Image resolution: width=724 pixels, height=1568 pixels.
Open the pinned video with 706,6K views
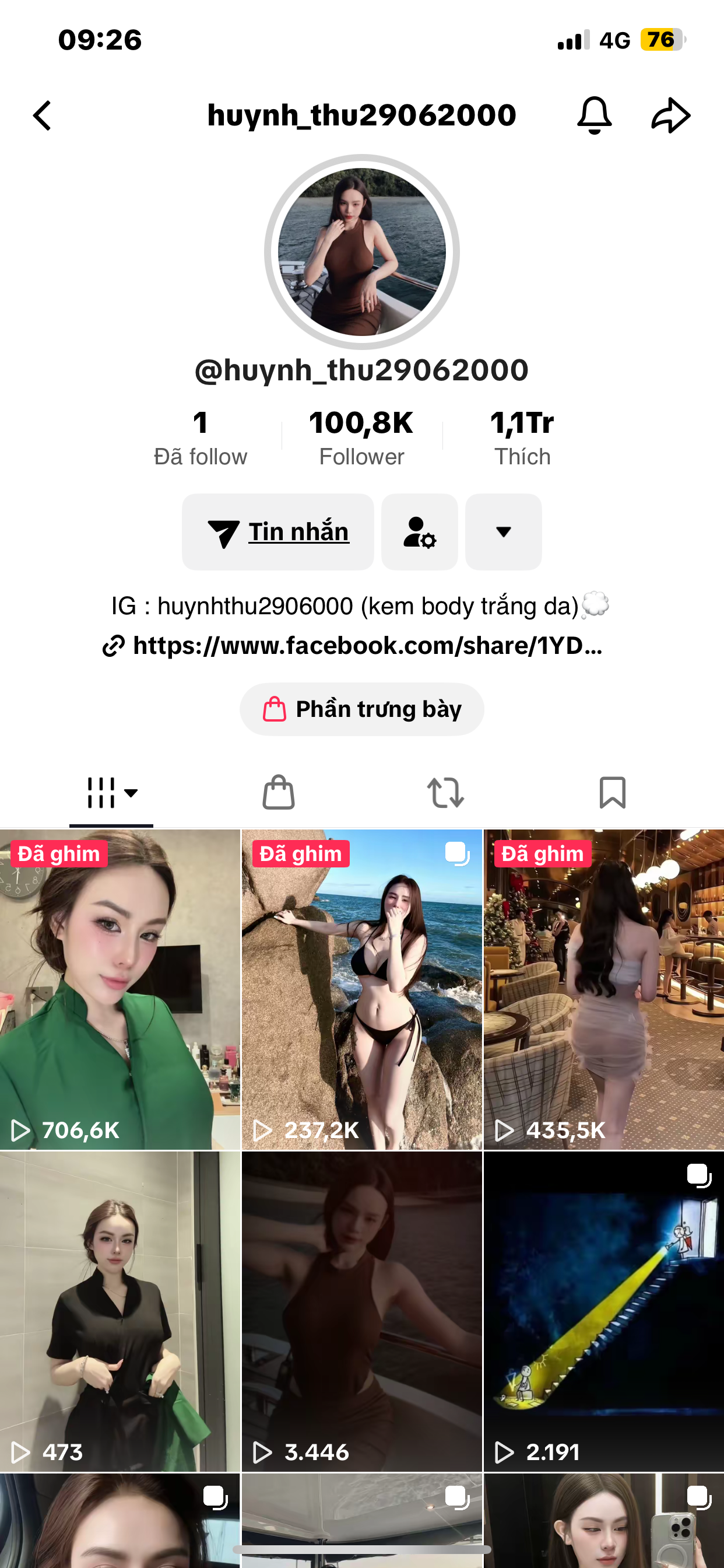(120, 989)
